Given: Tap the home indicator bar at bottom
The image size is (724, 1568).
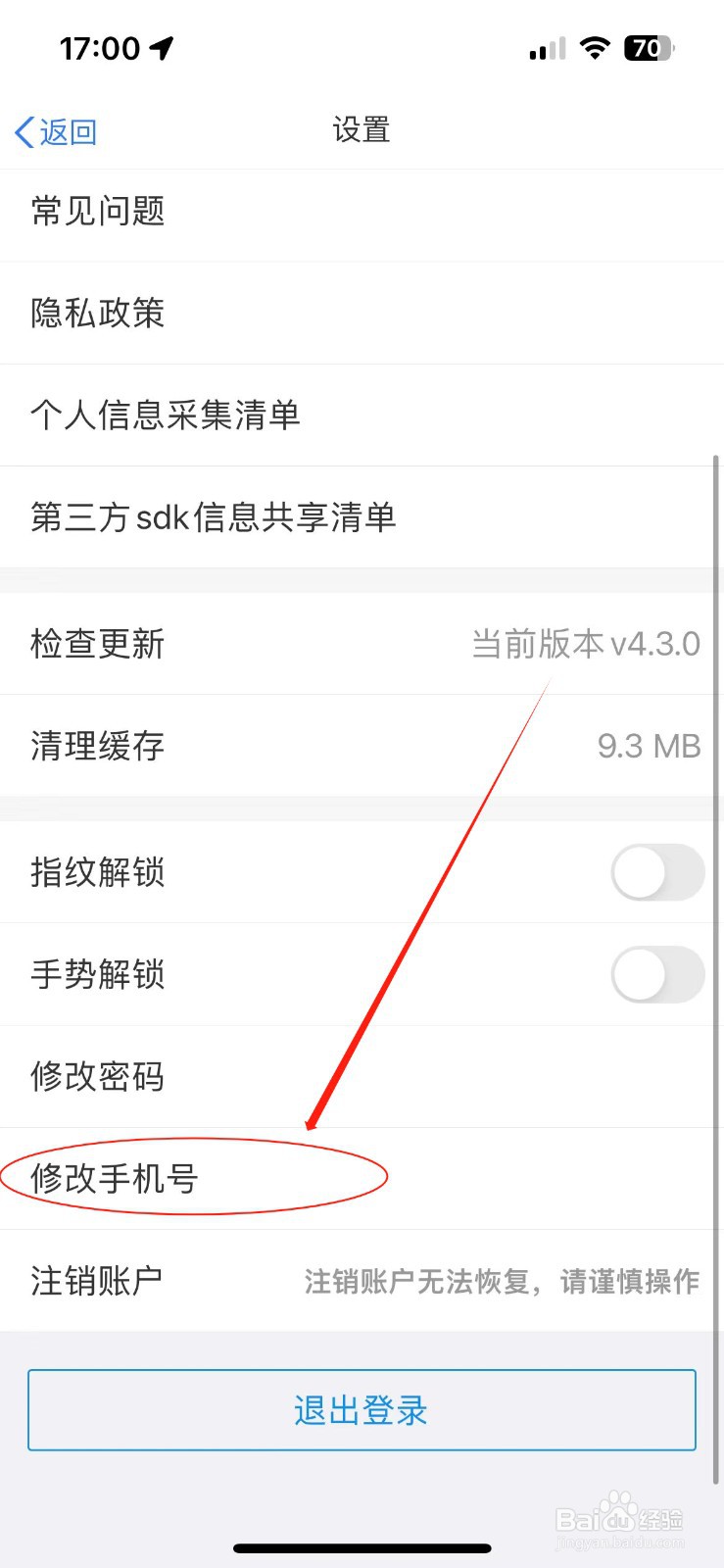Looking at the screenshot, I should pyautogui.click(x=362, y=1548).
